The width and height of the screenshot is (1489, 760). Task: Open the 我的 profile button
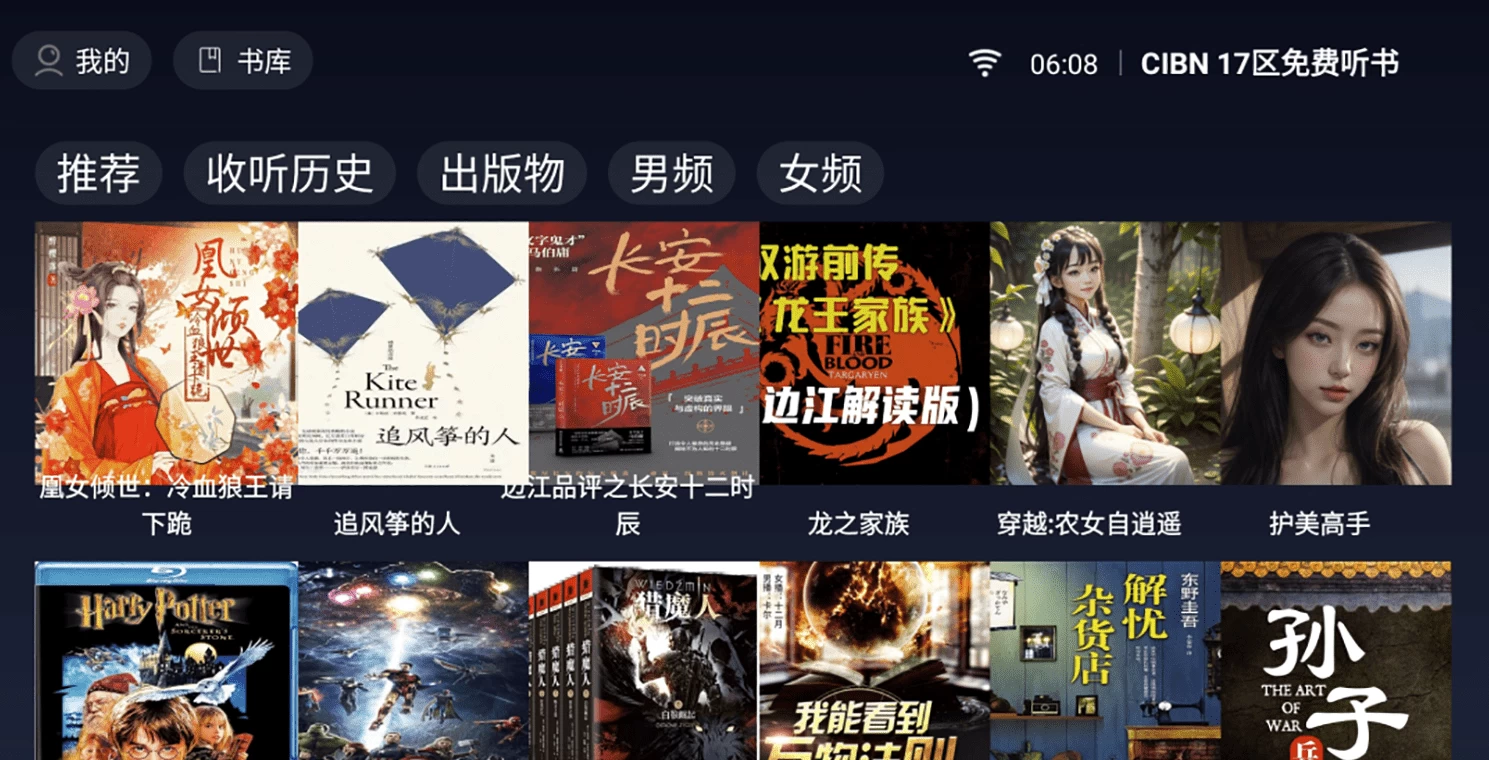[x=82, y=61]
